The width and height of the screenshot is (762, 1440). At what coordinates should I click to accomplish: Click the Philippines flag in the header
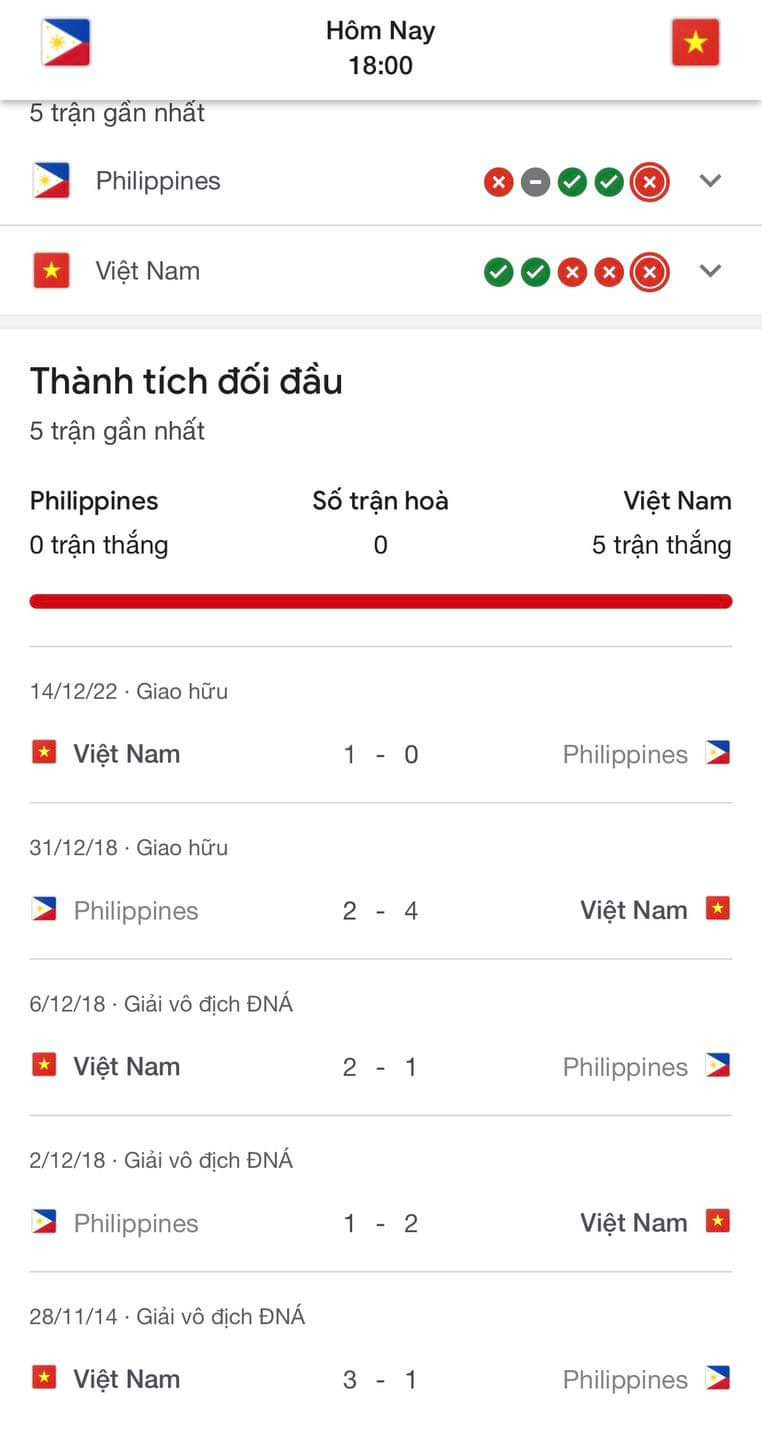point(65,42)
